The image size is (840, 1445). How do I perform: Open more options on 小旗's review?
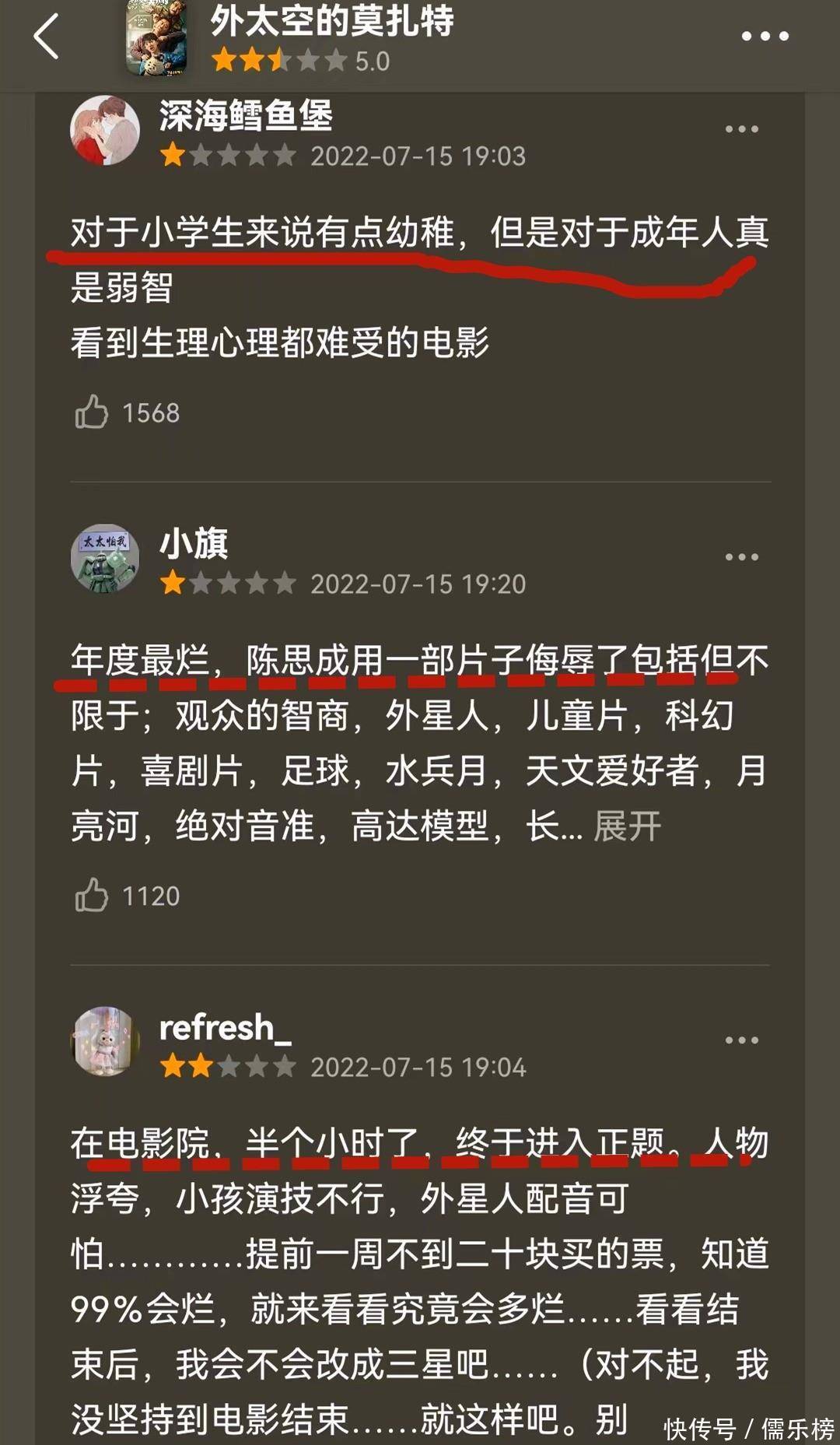pyautogui.click(x=741, y=557)
